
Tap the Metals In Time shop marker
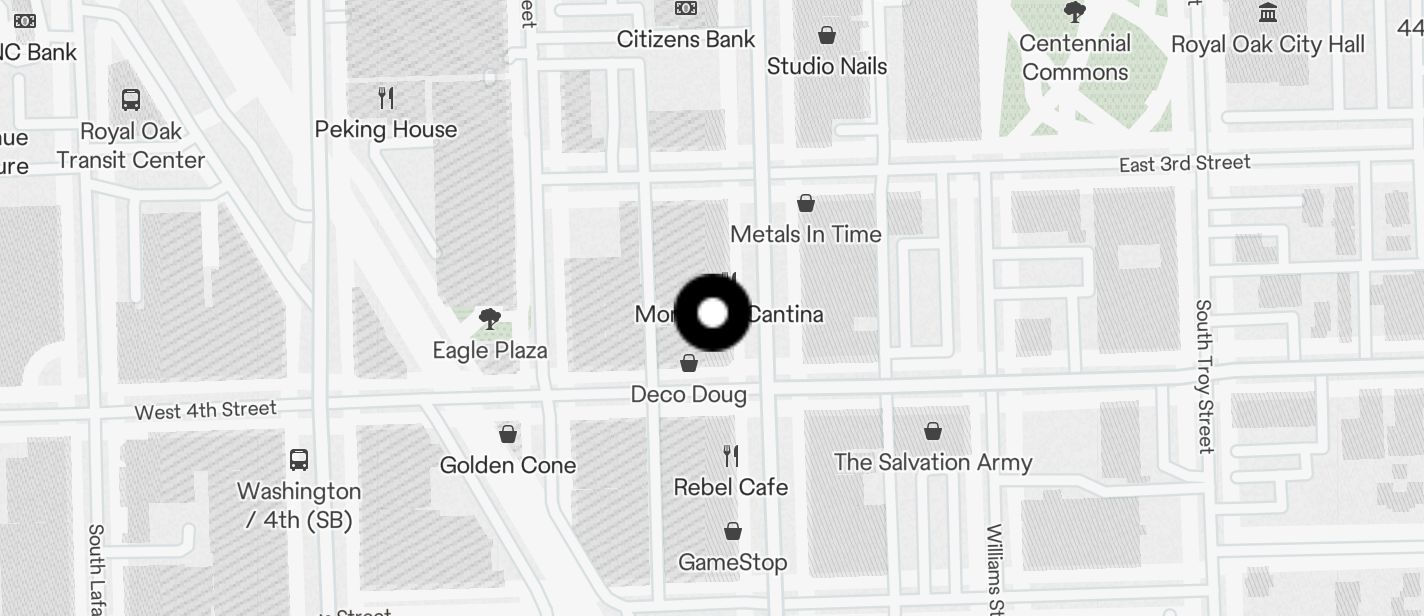click(x=806, y=204)
